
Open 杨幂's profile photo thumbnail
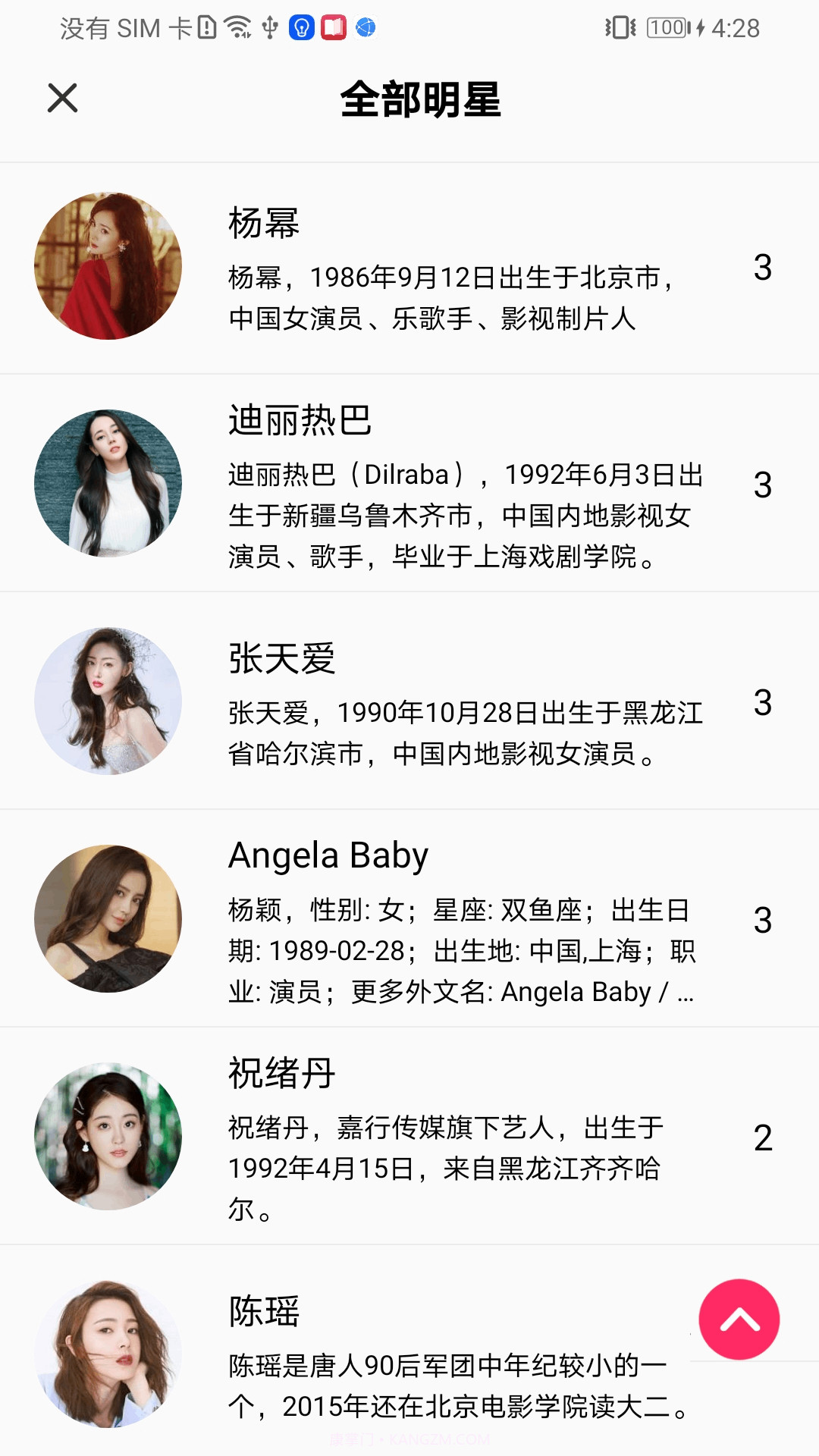(108, 265)
